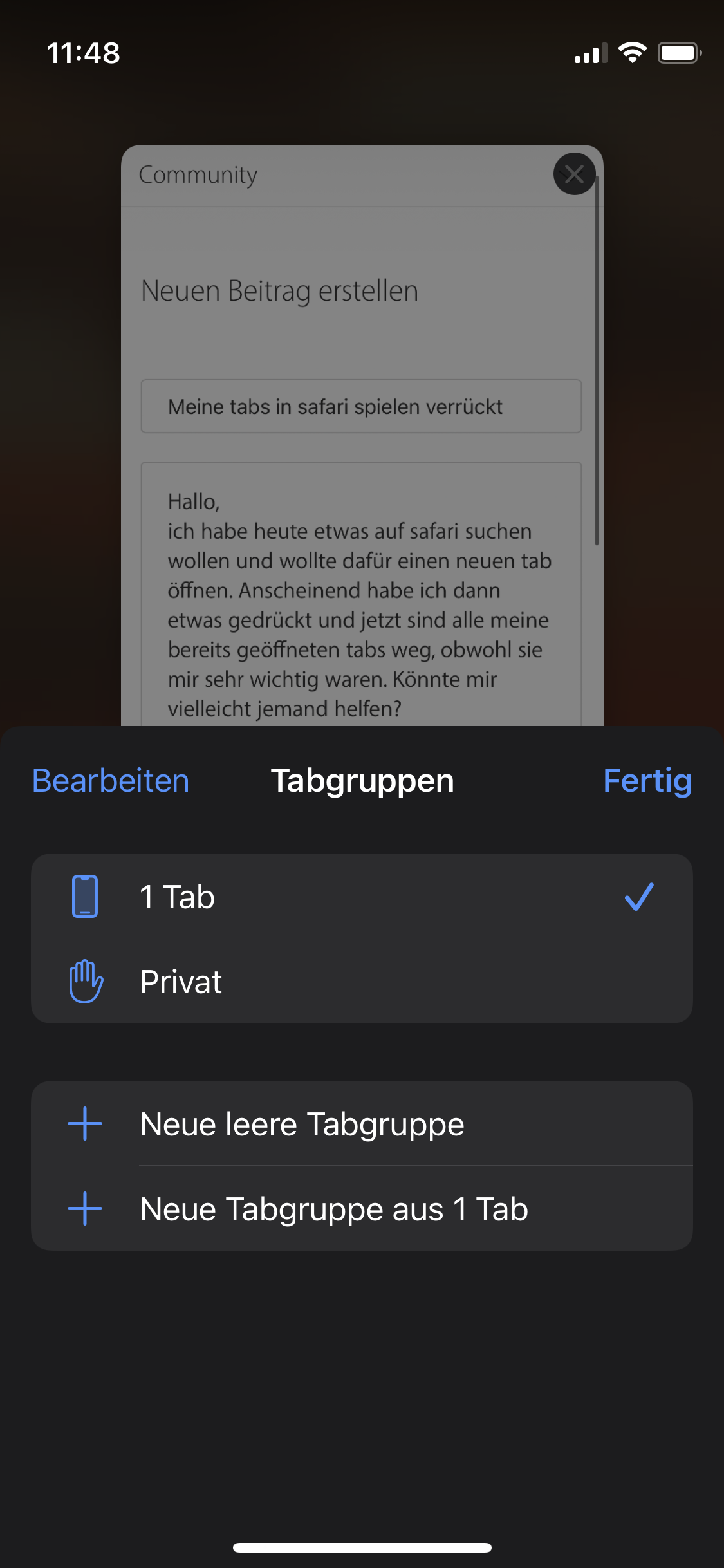The width and height of the screenshot is (724, 1568).
Task: Select the 1 Tab group
Action: point(362,896)
